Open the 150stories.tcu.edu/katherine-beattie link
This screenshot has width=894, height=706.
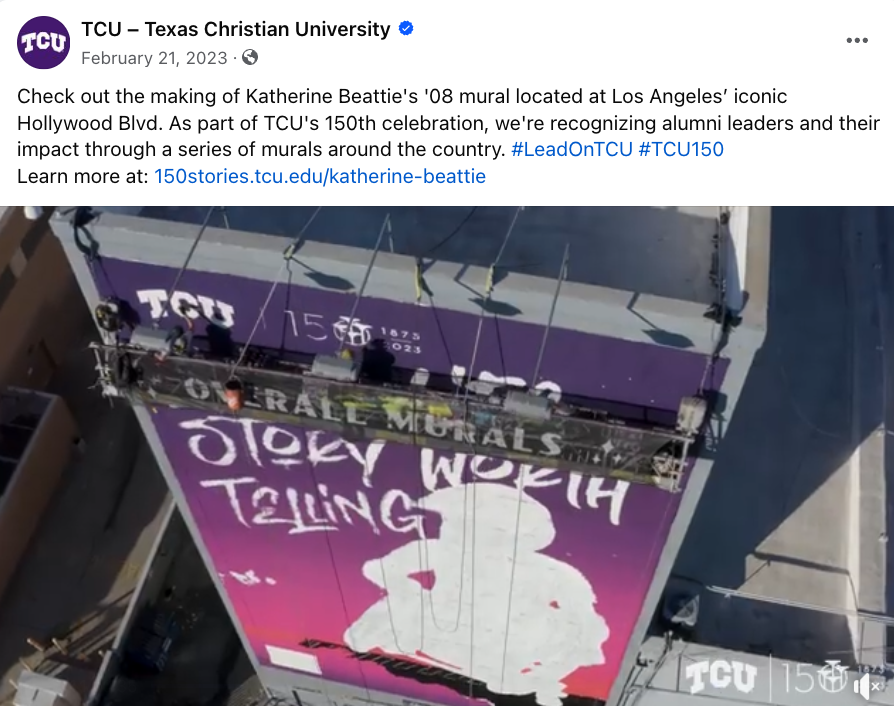[320, 177]
